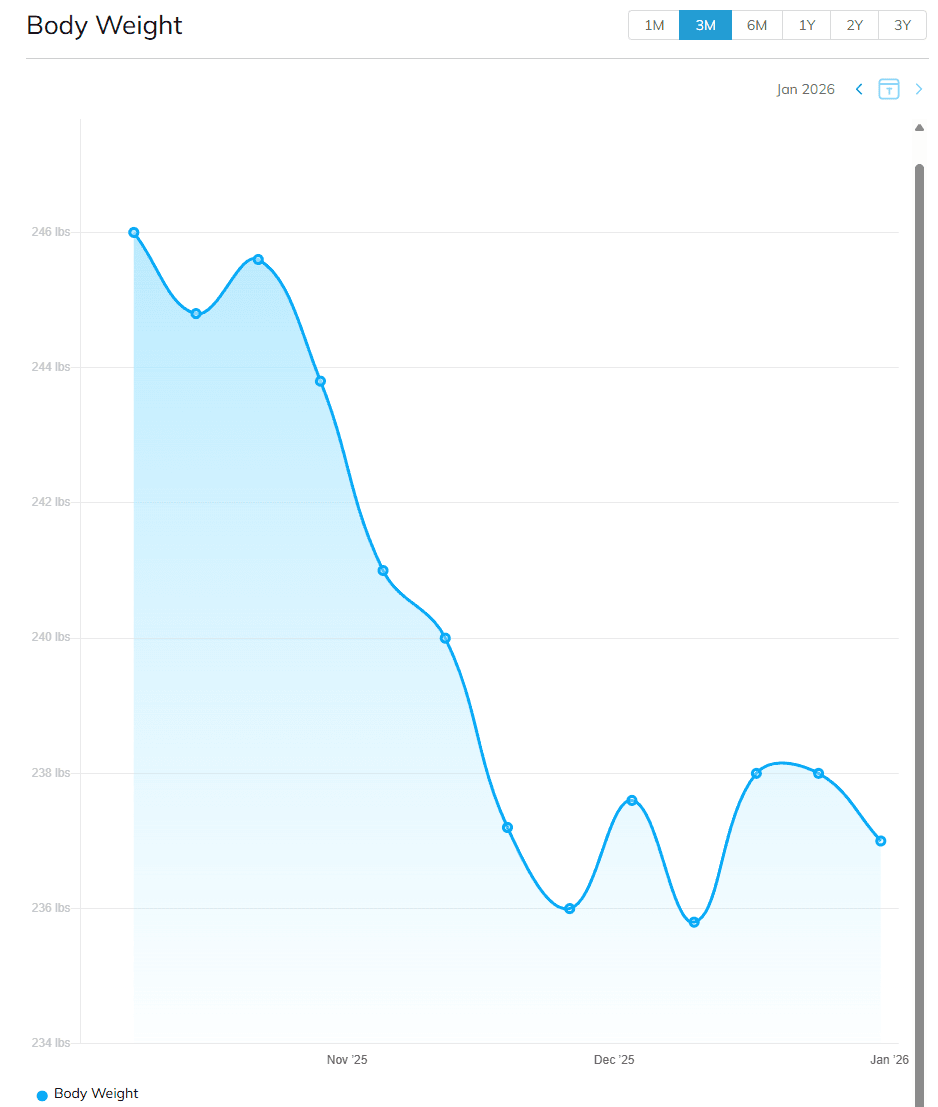938x1107 pixels.
Task: View the 3Y time range
Action: pos(902,25)
